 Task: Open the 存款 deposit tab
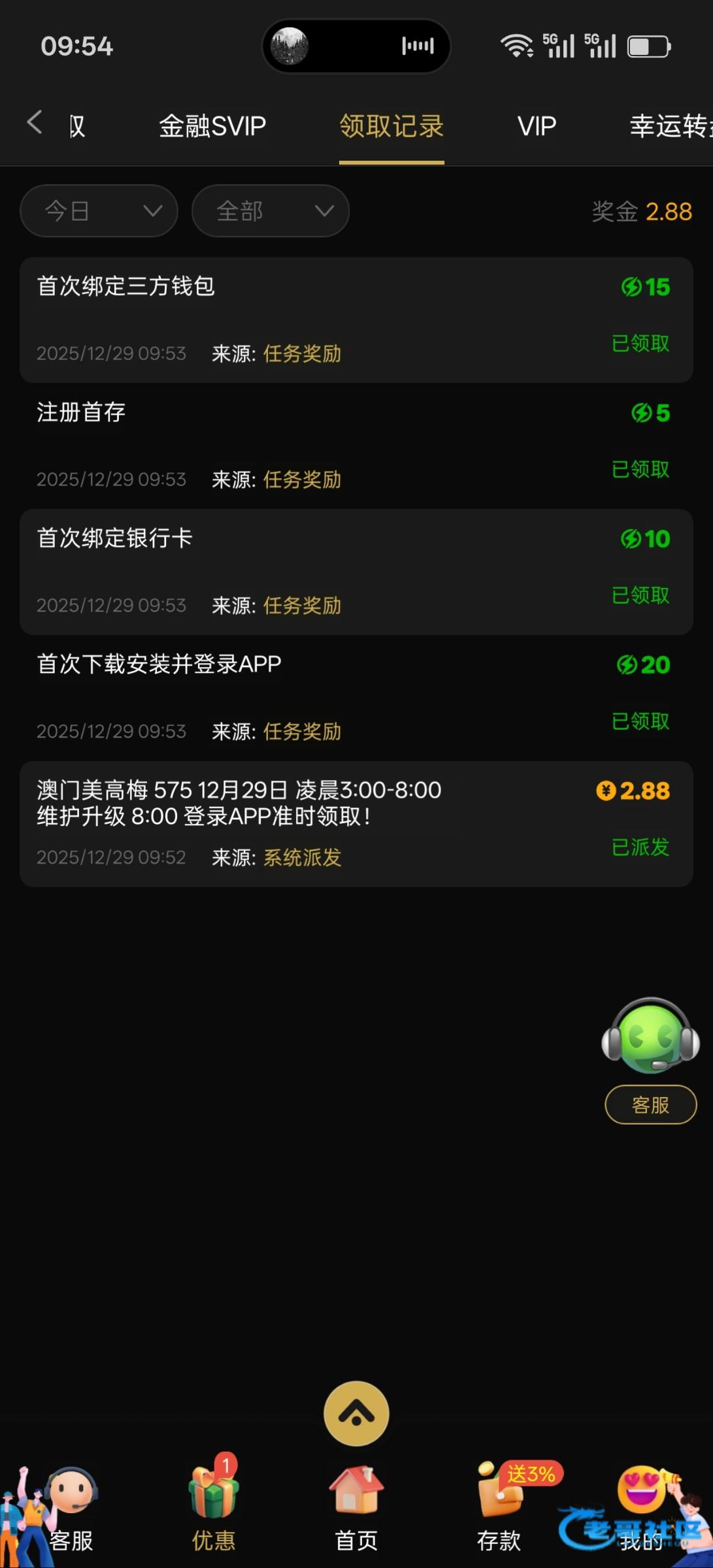point(499,1509)
